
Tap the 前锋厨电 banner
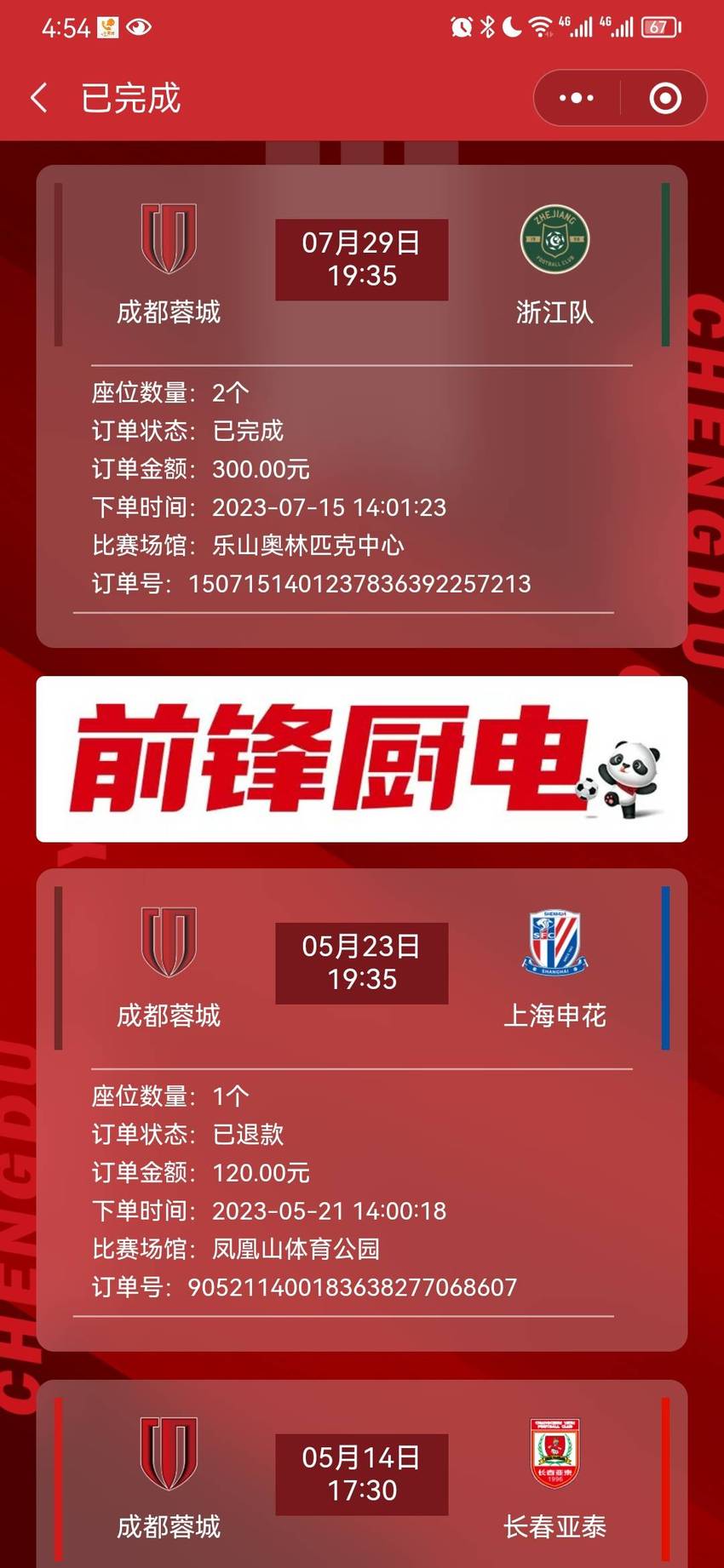click(362, 759)
